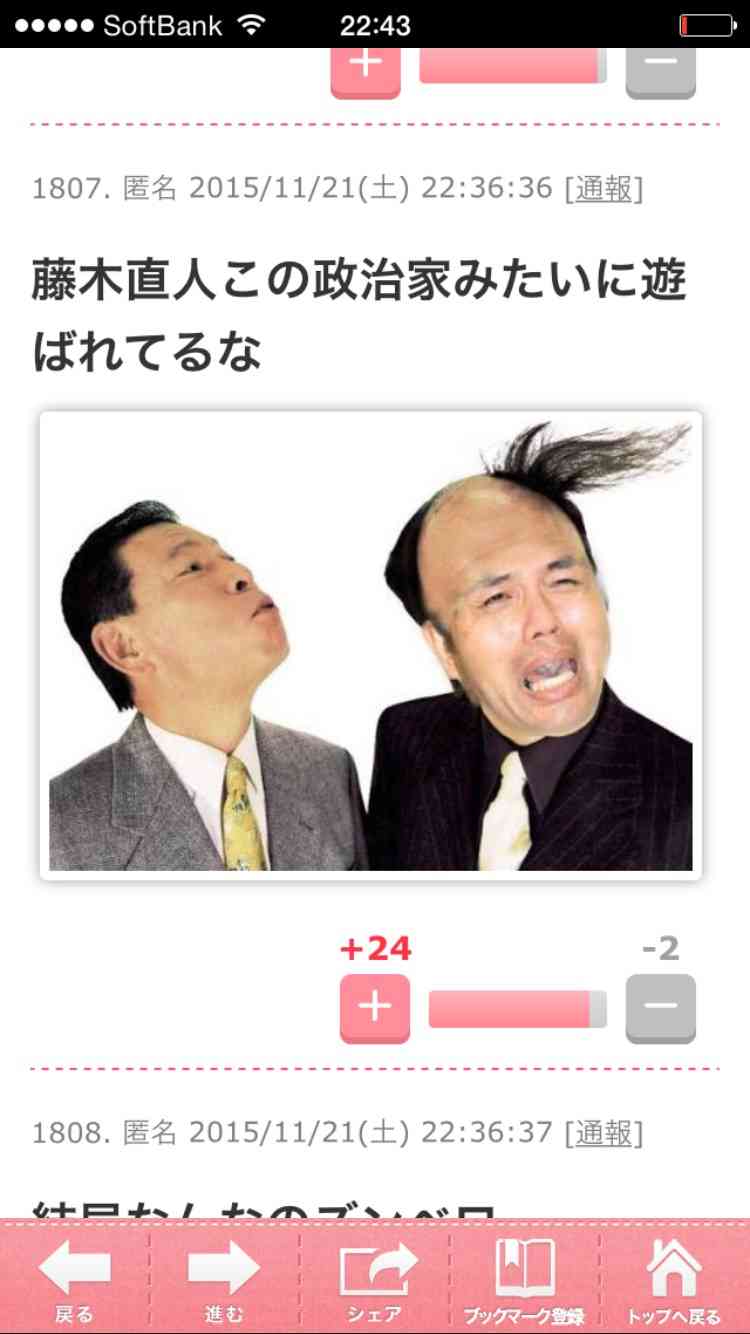Open the image in comment 1807
This screenshot has height=1334, width=750.
point(371,645)
